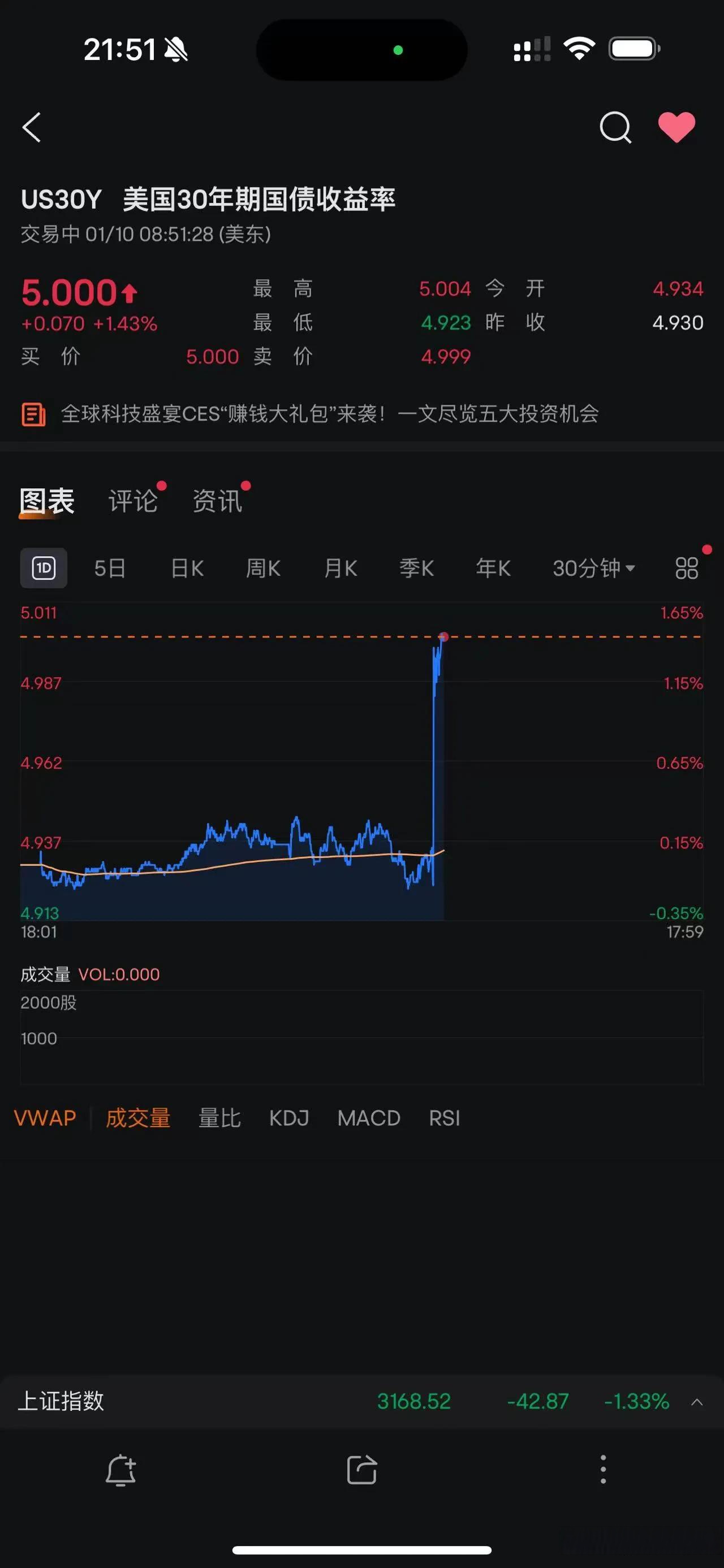This screenshot has height=1568, width=724.
Task: Open the search magnifier icon
Action: click(x=615, y=127)
